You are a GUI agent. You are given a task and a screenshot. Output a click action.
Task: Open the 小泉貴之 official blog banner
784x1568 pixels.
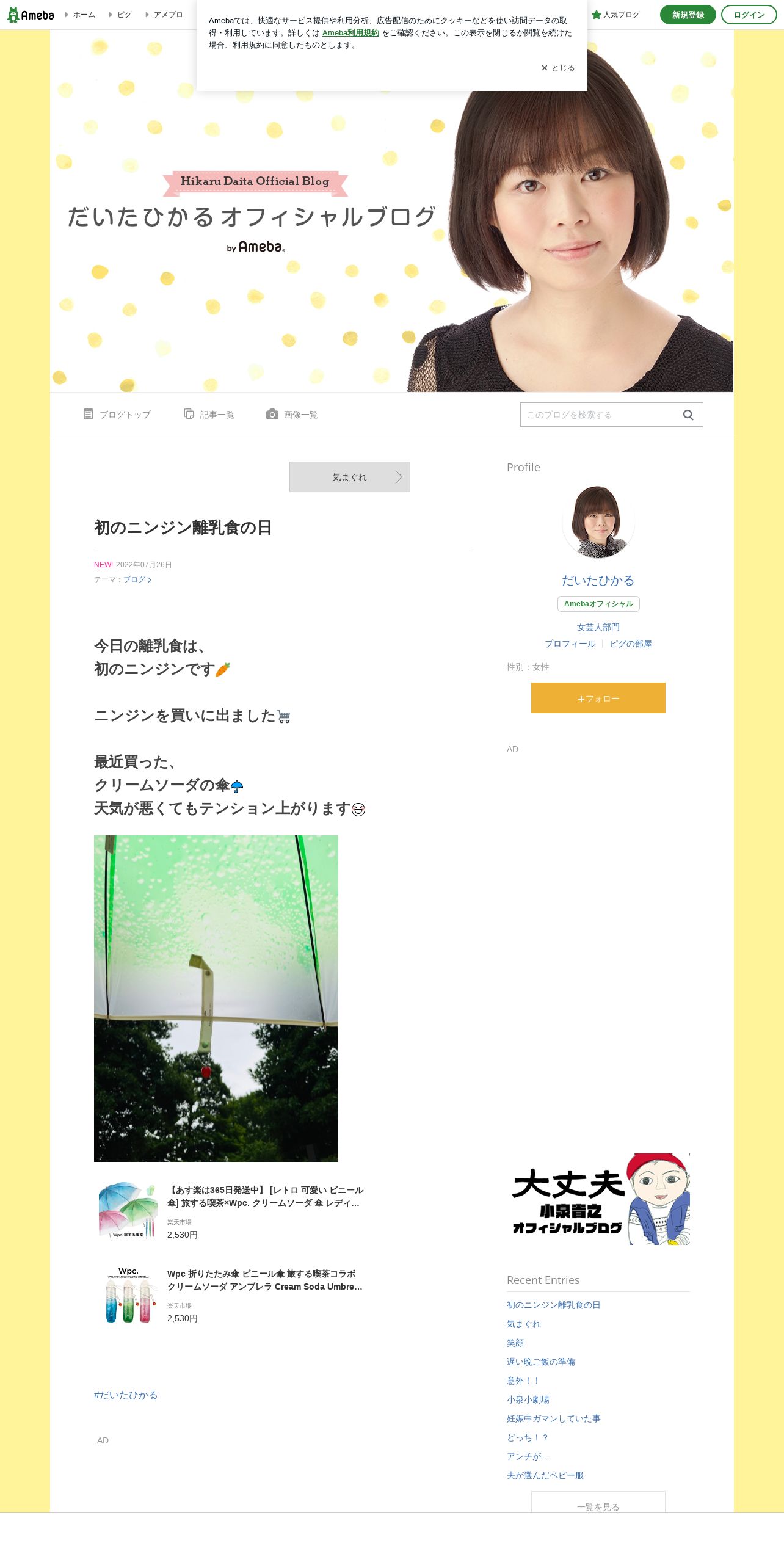pos(598,1199)
